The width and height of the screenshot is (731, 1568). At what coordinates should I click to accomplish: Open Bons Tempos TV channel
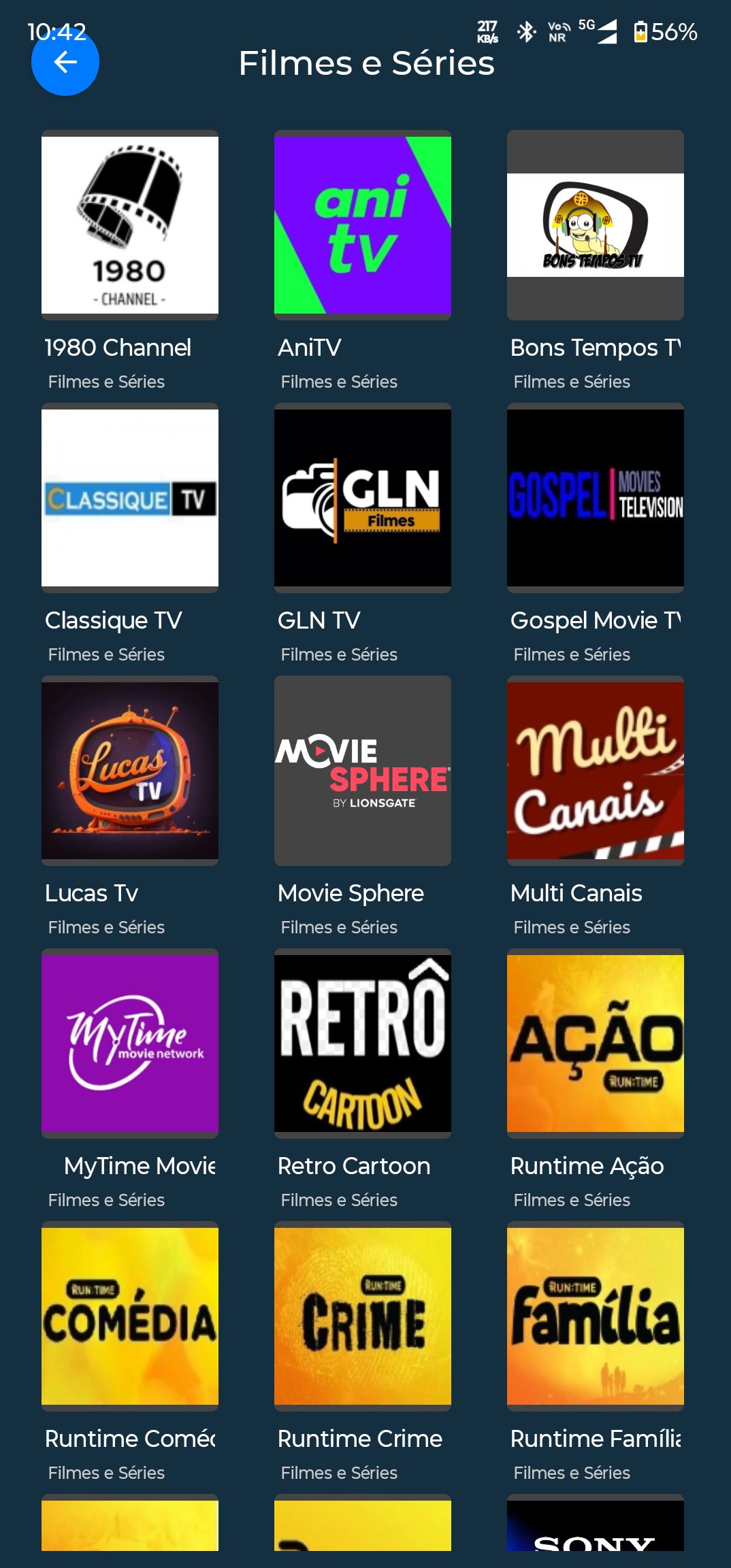pos(595,225)
